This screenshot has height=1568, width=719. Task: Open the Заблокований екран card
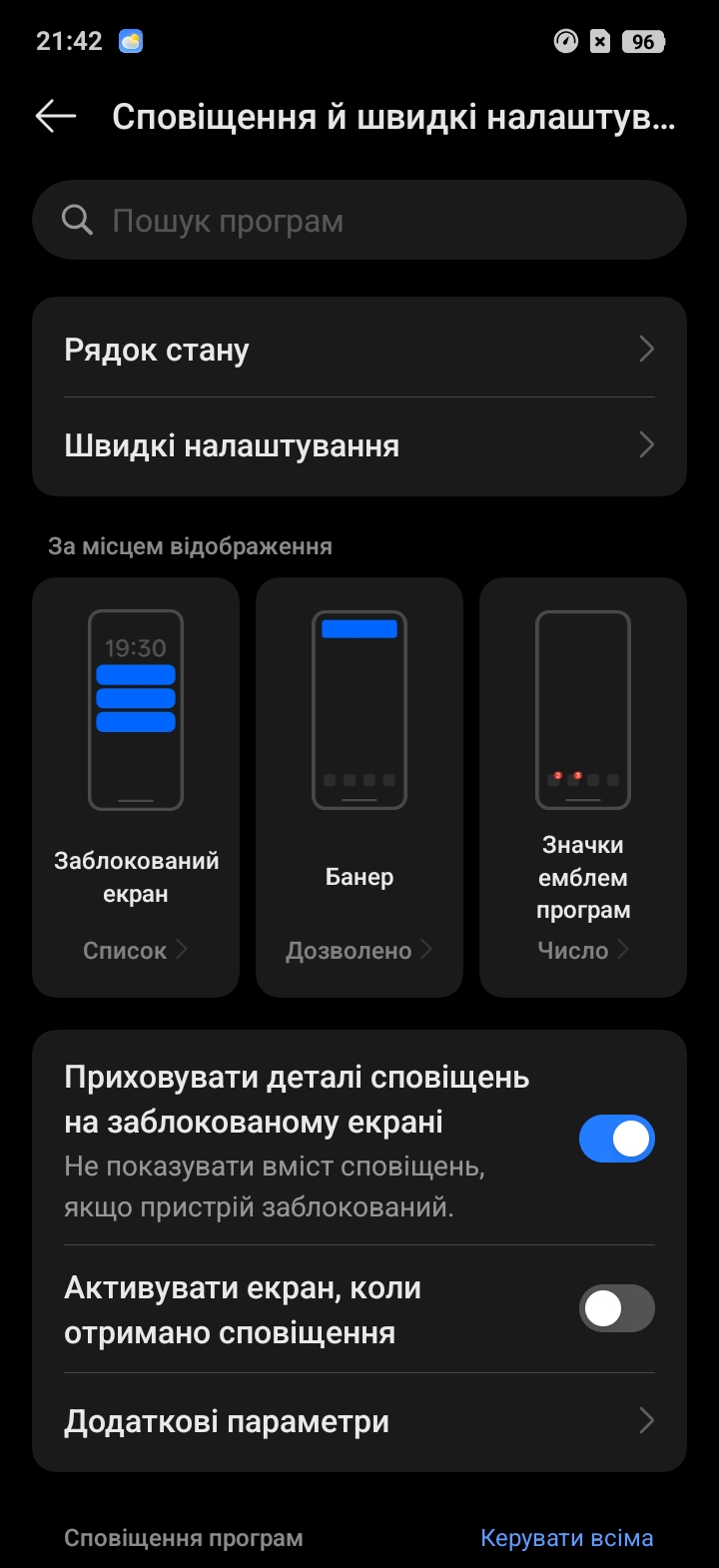pos(136,787)
